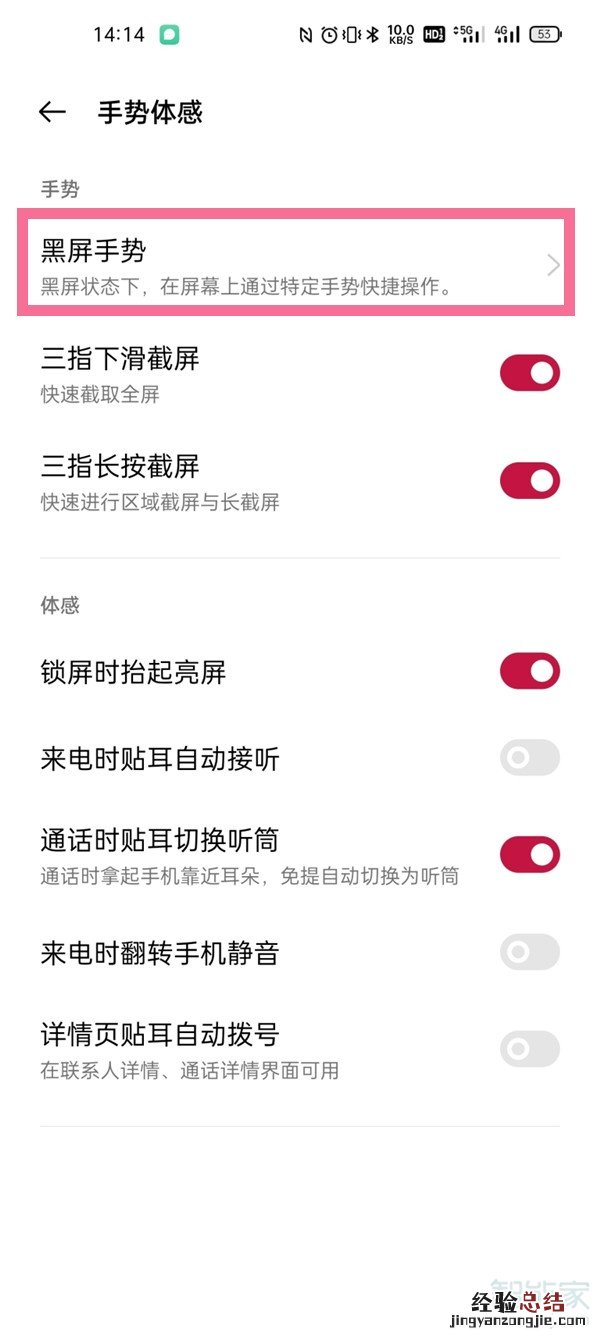The height and width of the screenshot is (1339, 600).
Task: Toggle off 通话时贴耳切换听筒
Action: point(529,855)
